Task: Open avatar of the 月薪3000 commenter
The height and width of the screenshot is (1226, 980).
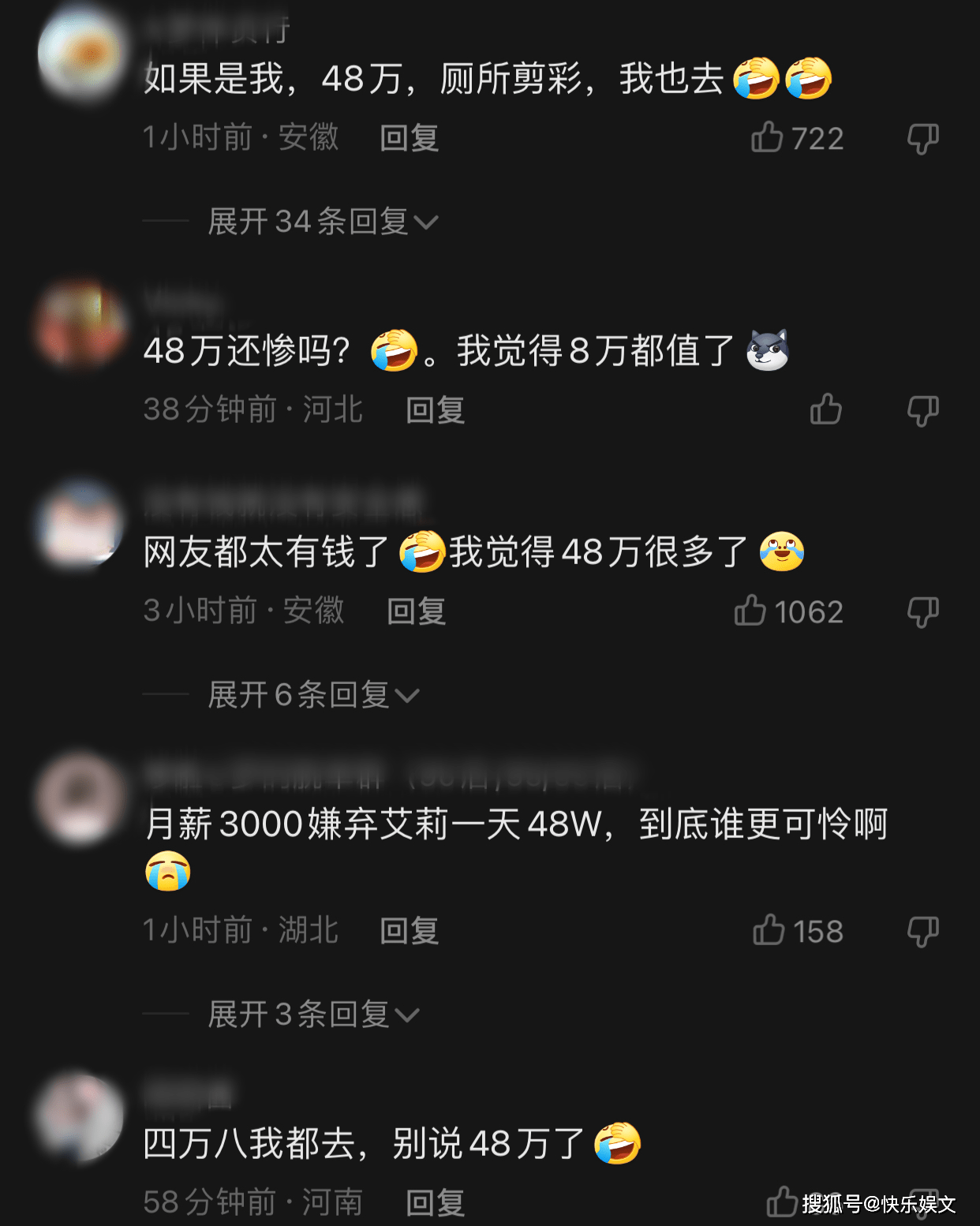Action: pos(81,798)
